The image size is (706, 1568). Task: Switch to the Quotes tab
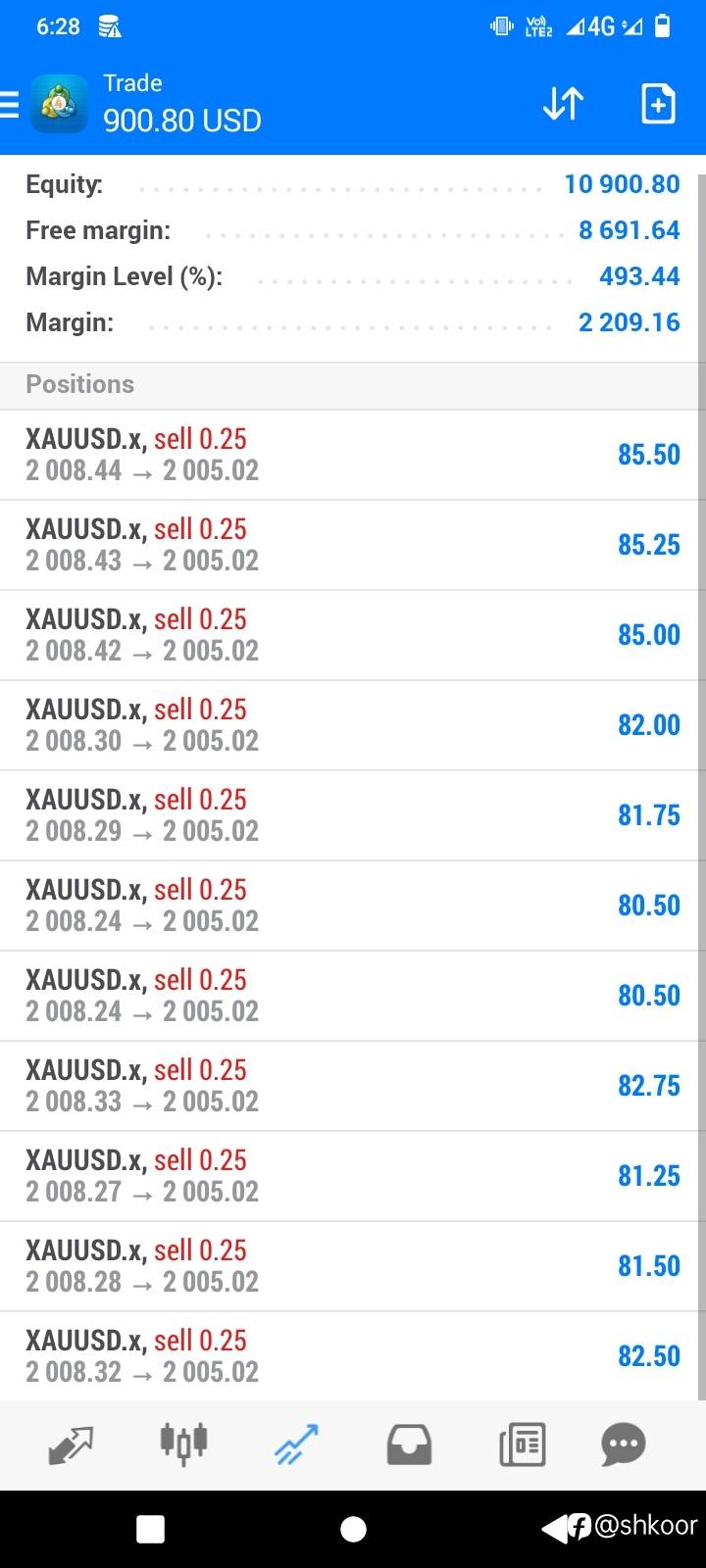(x=71, y=1445)
